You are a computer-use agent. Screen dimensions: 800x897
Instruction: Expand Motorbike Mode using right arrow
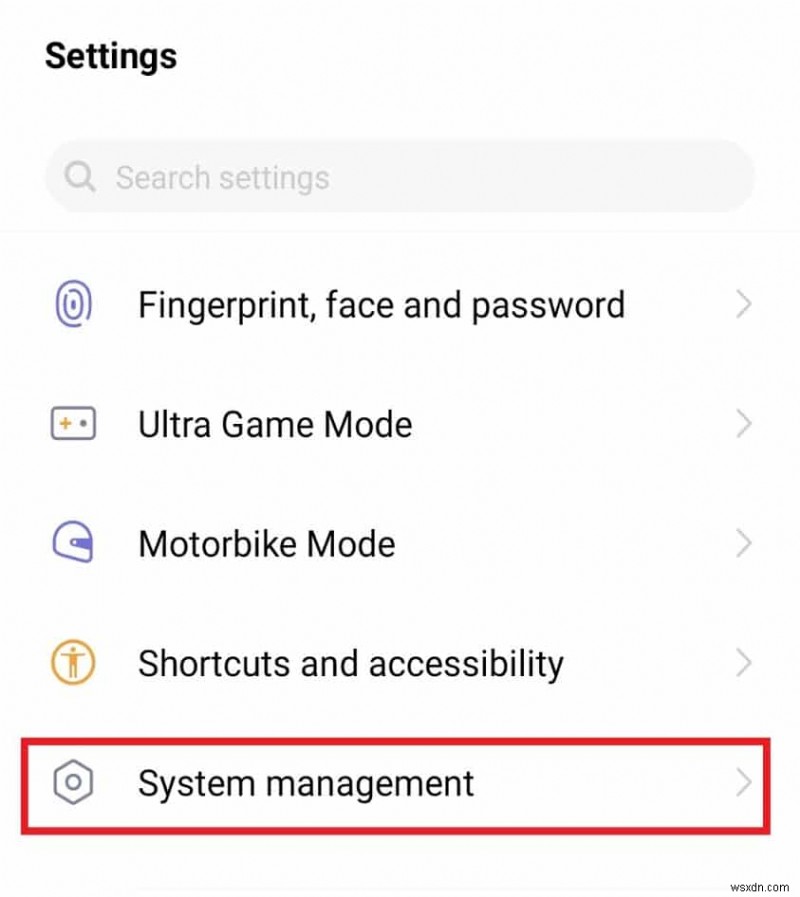click(x=744, y=543)
